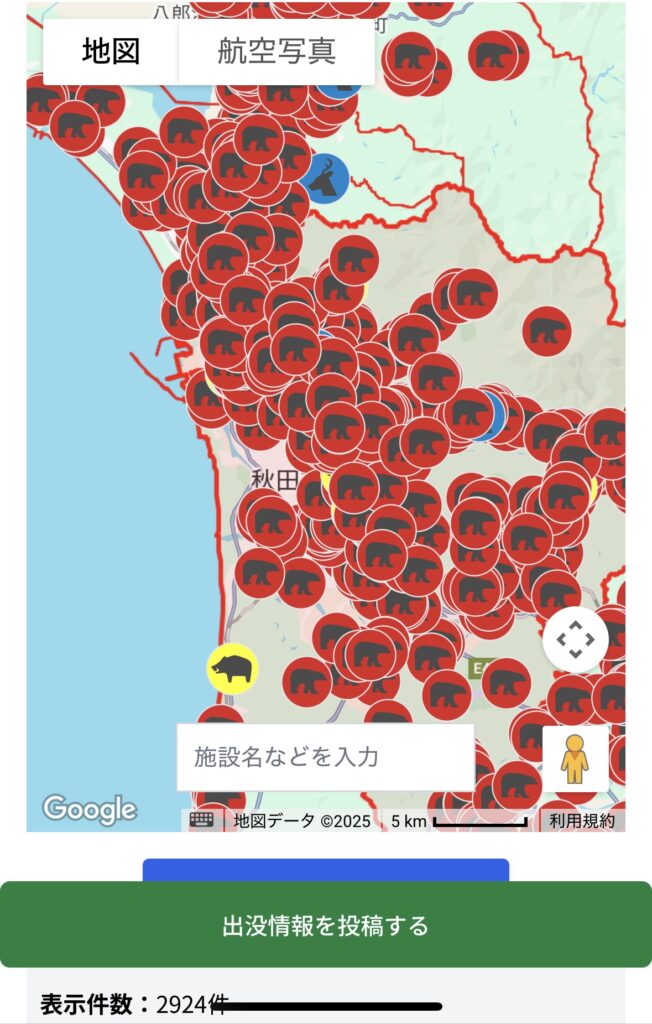This screenshot has height=1024, width=652.
Task: Show keyboard shortcuts from the keyboard icon
Action: 201,821
